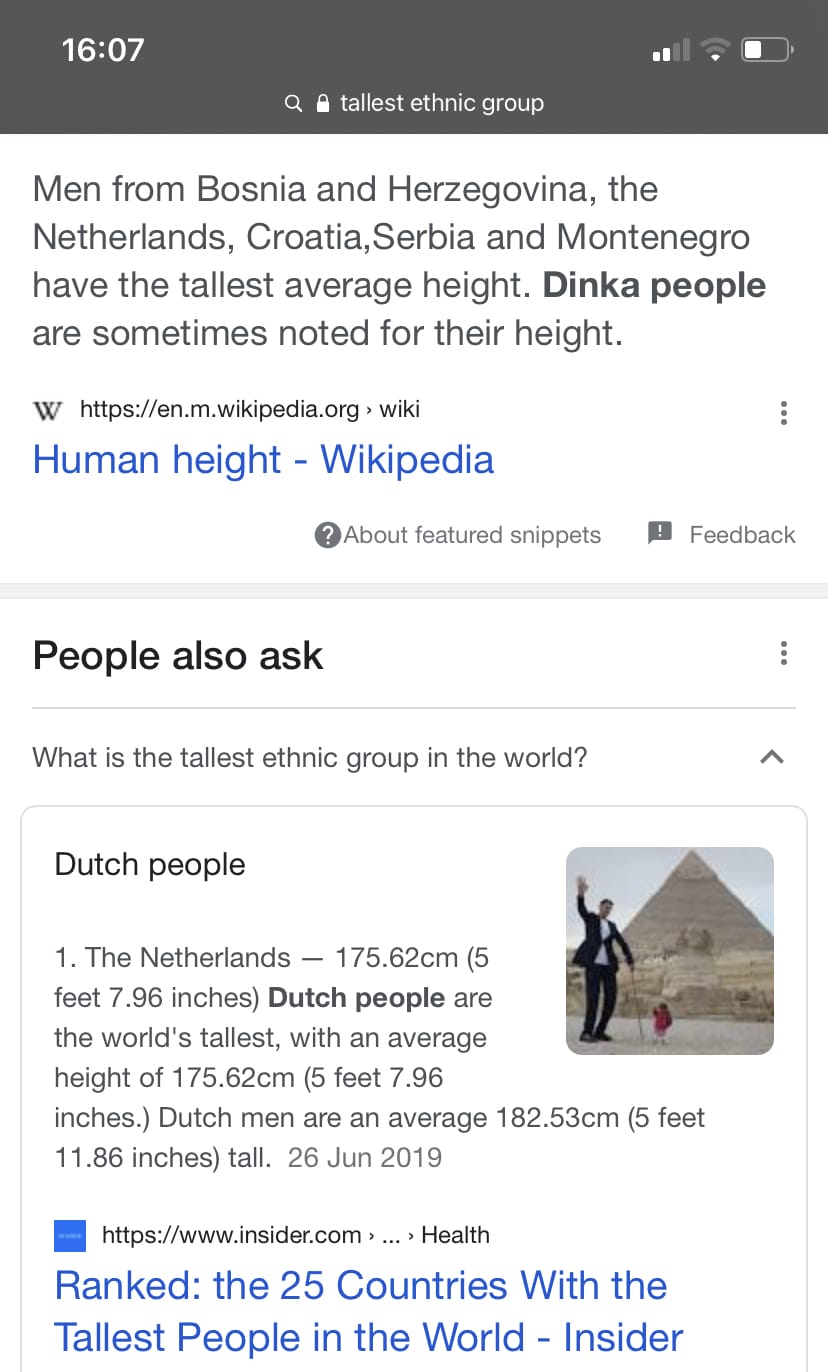Tap the address bar showing tallest ethnic group
This screenshot has width=828, height=1372.
point(414,103)
